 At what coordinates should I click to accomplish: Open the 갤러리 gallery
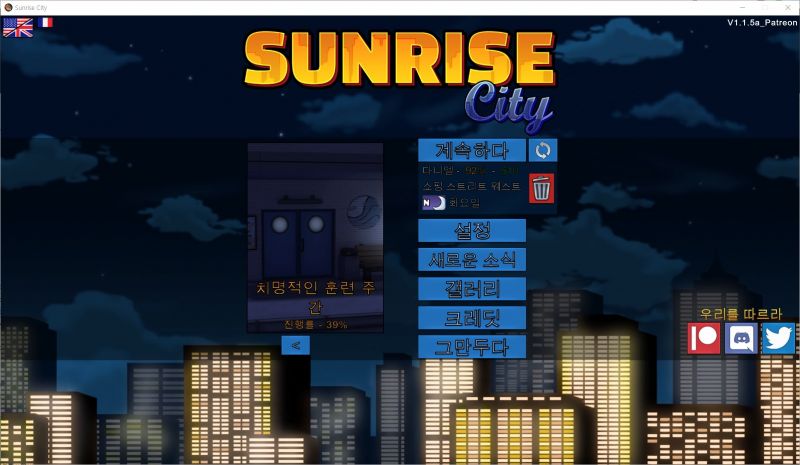472,289
